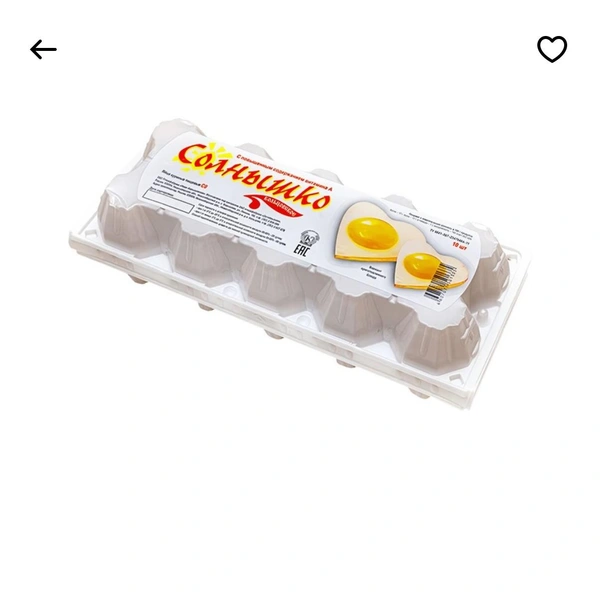Add this product to favorites
This screenshot has width=600, height=600.
point(552,49)
